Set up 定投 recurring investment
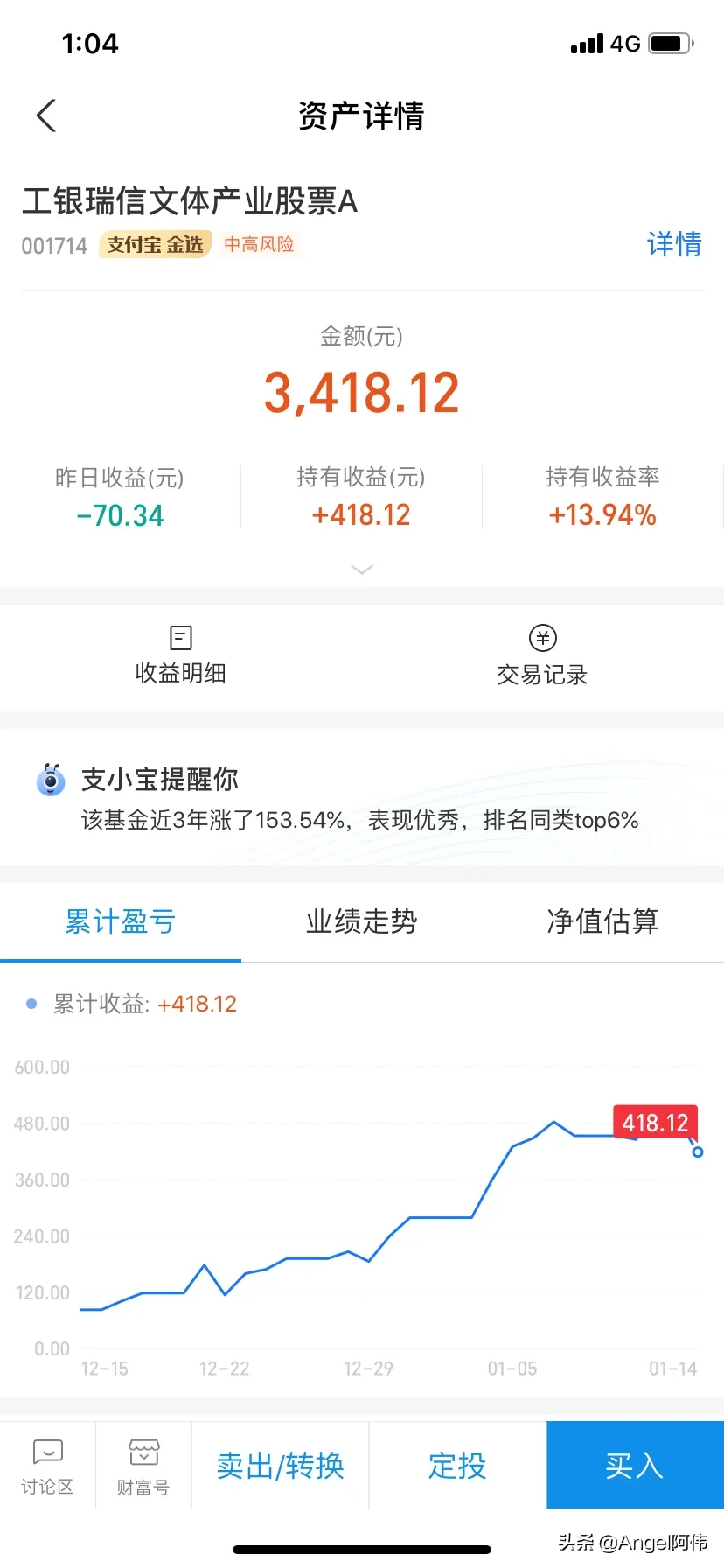 click(457, 1466)
